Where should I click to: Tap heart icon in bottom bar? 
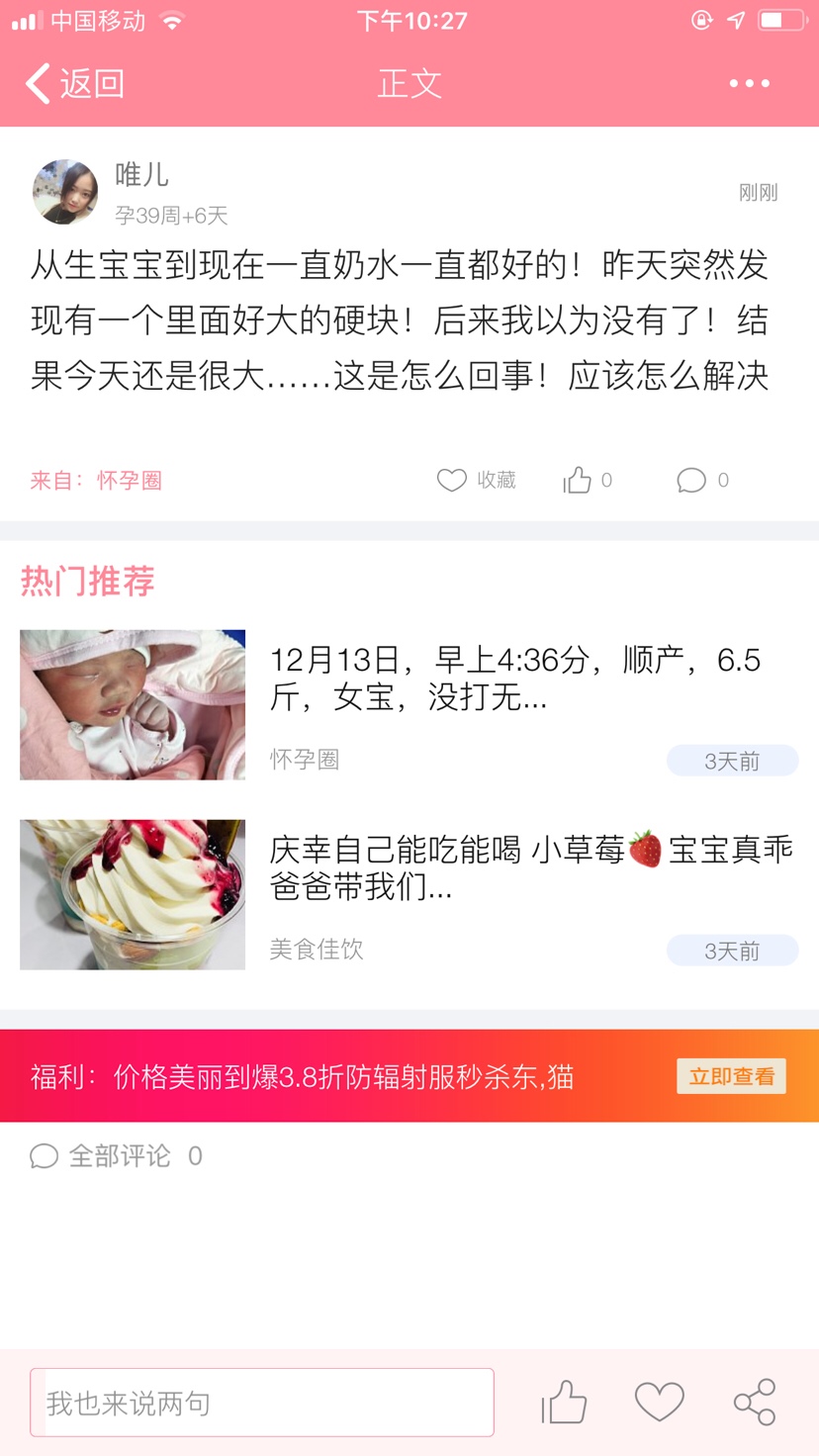click(x=659, y=1403)
